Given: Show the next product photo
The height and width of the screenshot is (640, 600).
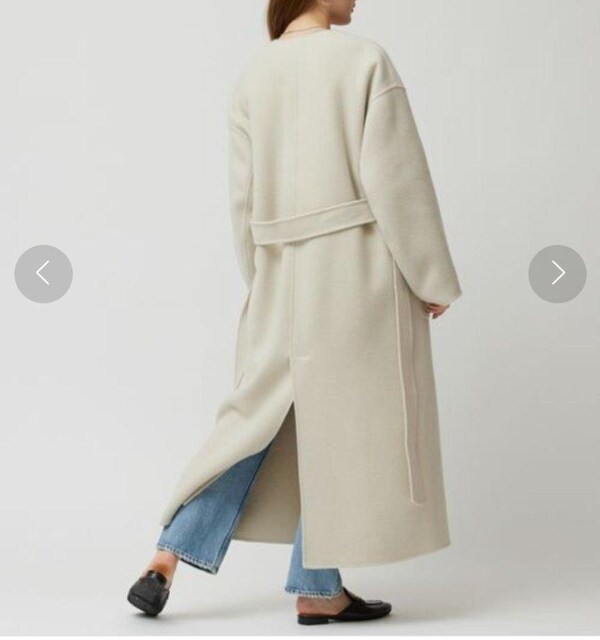Looking at the screenshot, I should point(557,274).
